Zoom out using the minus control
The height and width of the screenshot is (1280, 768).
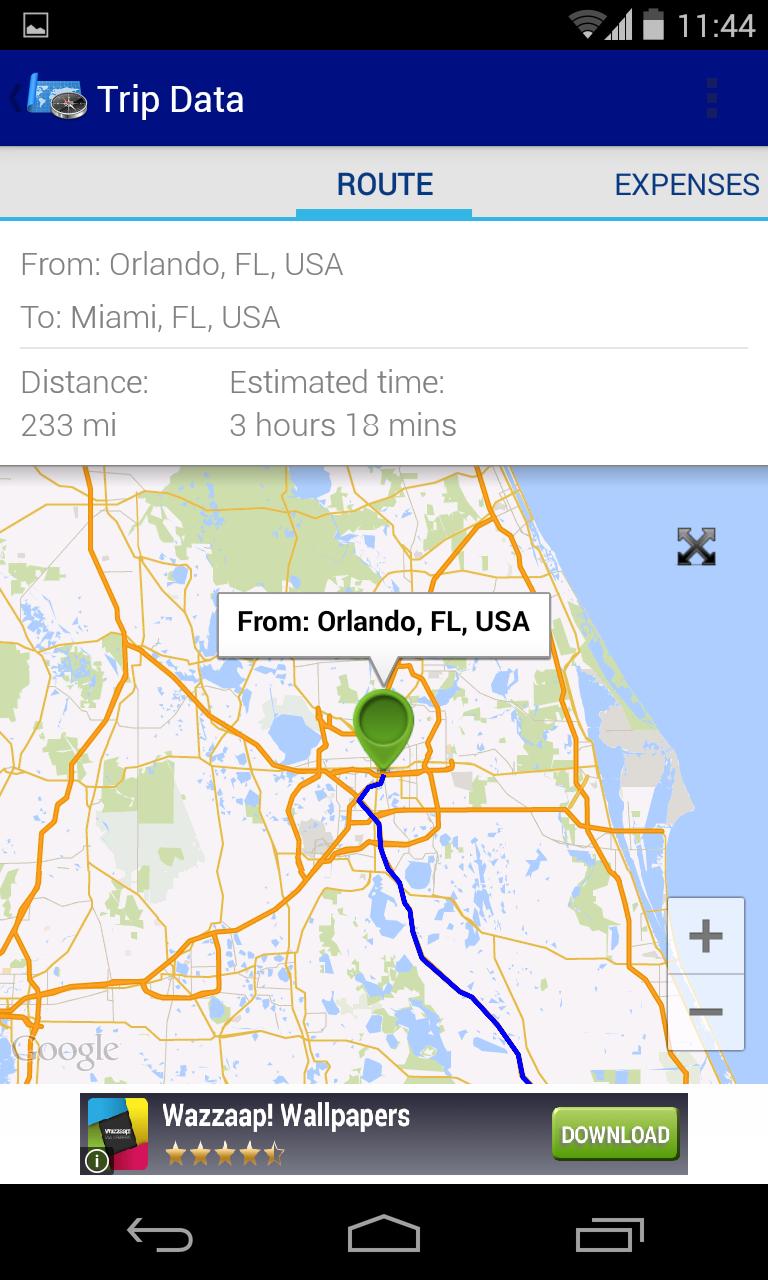click(x=705, y=1014)
